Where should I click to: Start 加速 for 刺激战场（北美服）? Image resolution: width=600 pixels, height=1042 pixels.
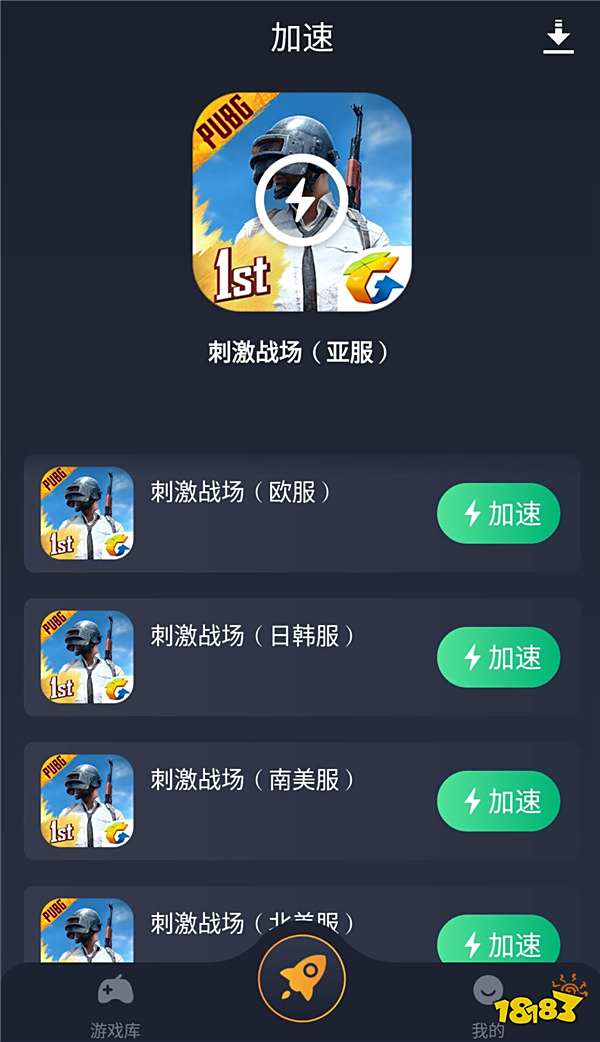498,941
